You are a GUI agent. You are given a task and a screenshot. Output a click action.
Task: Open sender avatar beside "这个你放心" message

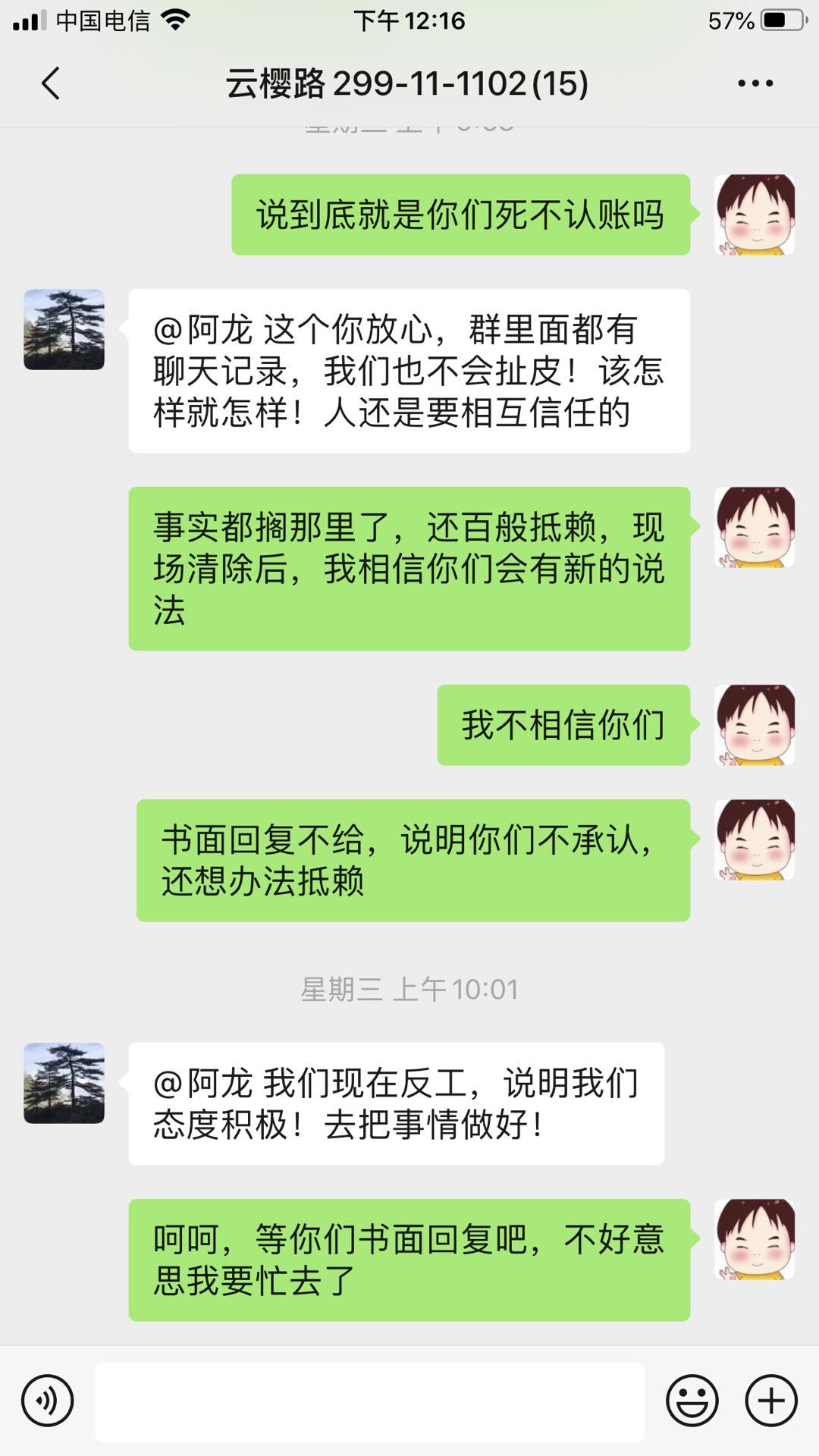pos(64,330)
